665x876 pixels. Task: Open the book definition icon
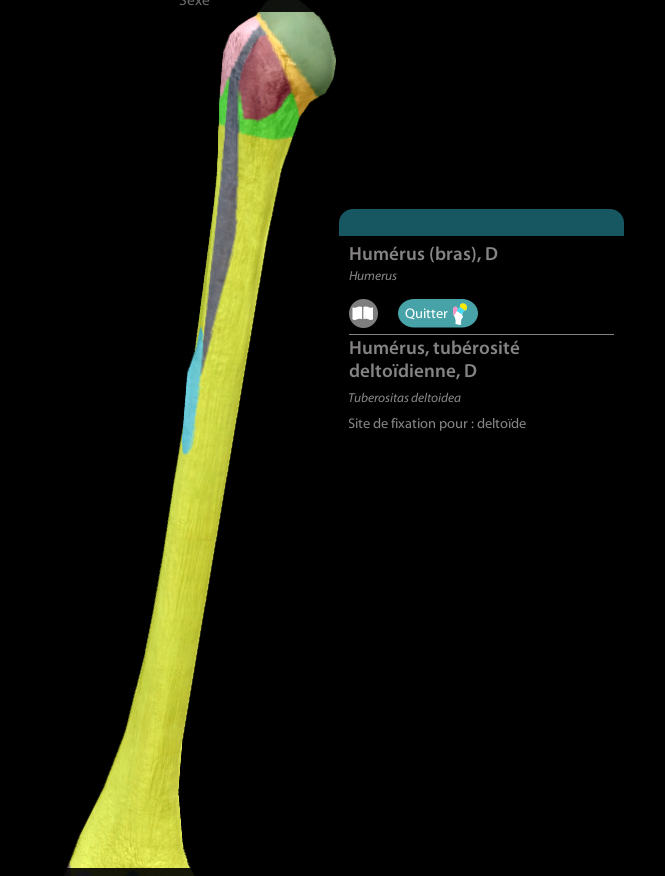363,313
